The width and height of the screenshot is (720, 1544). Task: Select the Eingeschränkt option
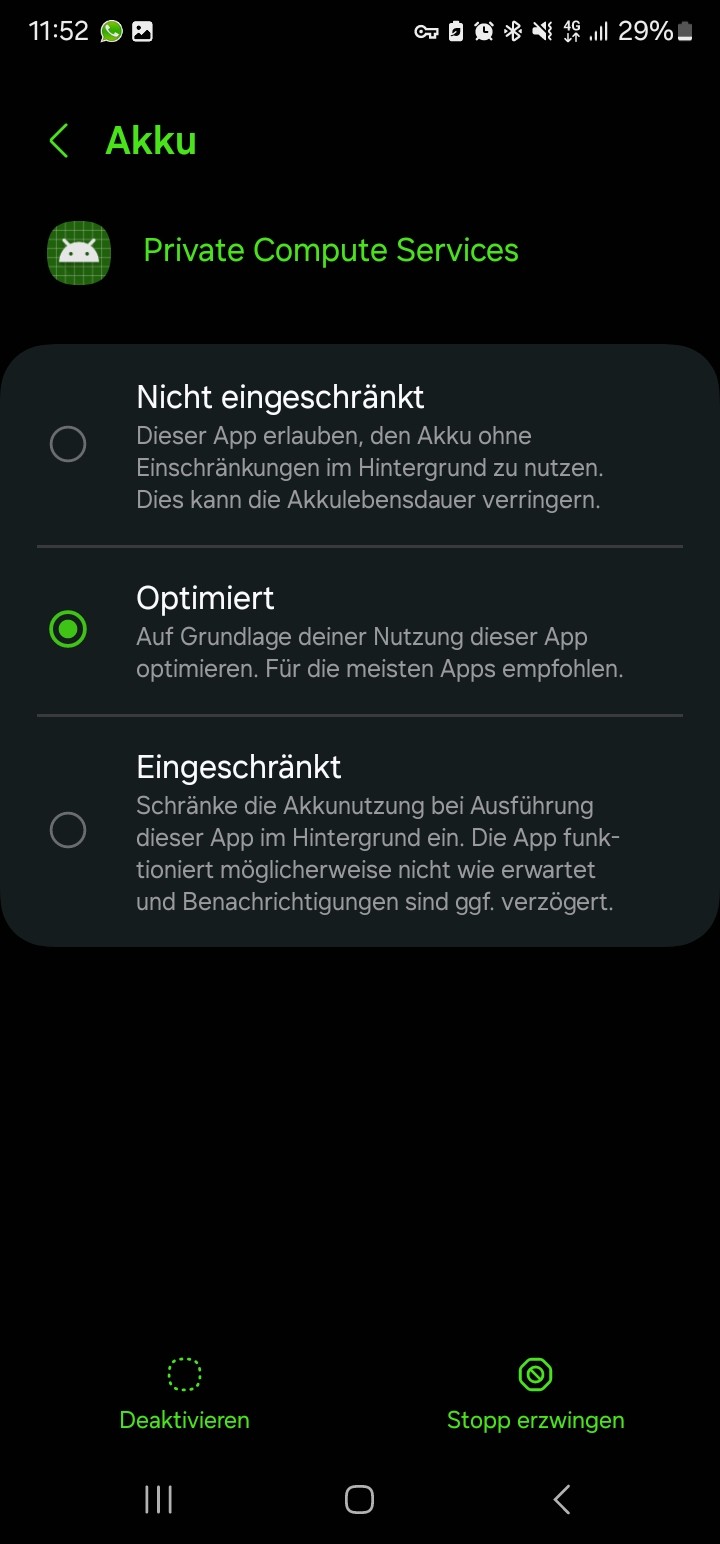(68, 830)
